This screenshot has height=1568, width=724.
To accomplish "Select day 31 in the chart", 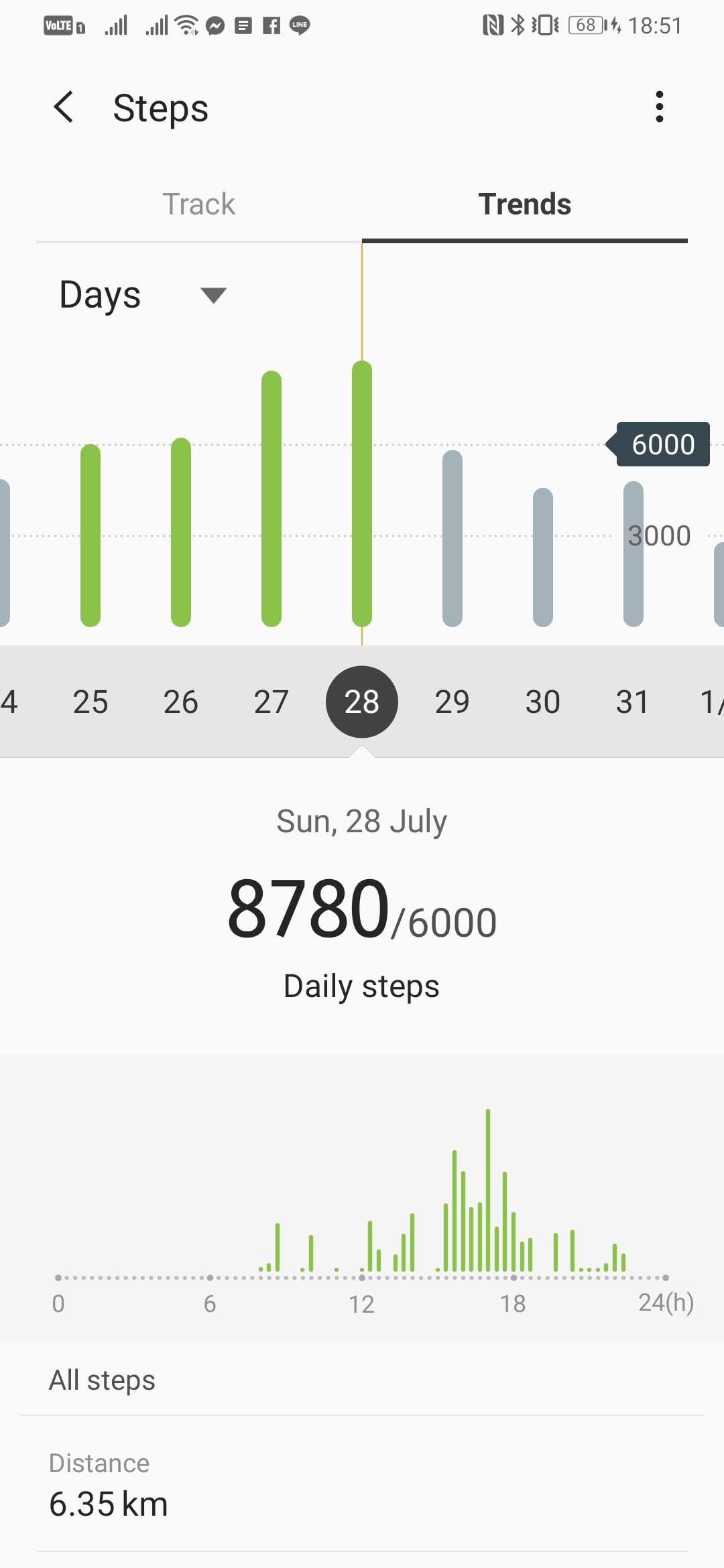I will point(633,702).
